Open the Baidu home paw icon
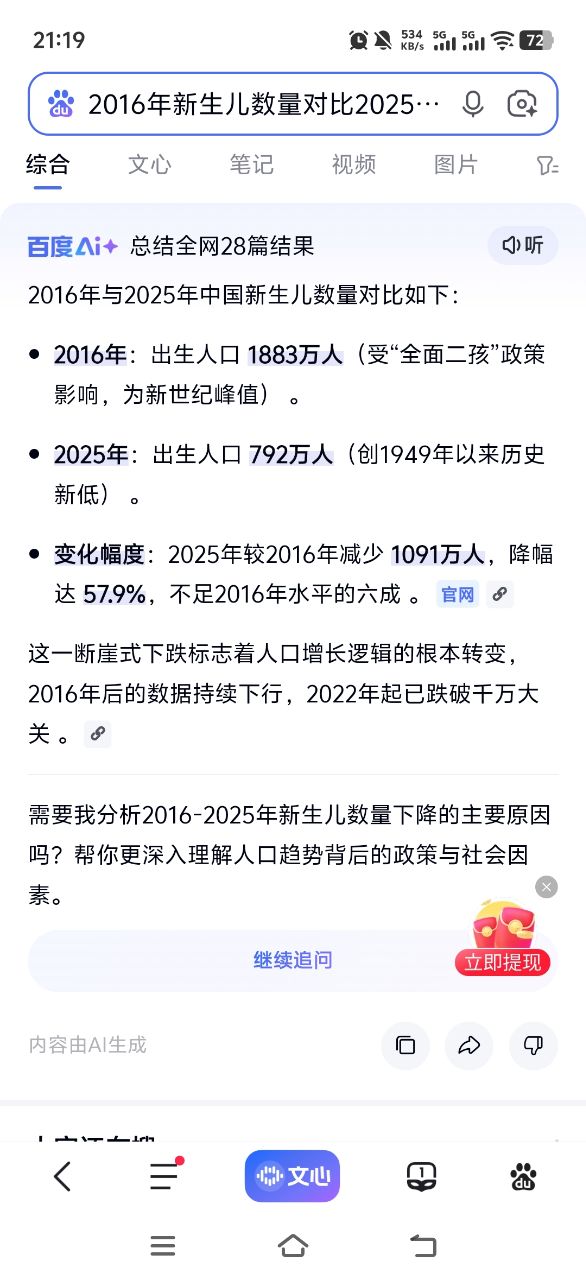This screenshot has height=1280, width=586. [523, 1177]
